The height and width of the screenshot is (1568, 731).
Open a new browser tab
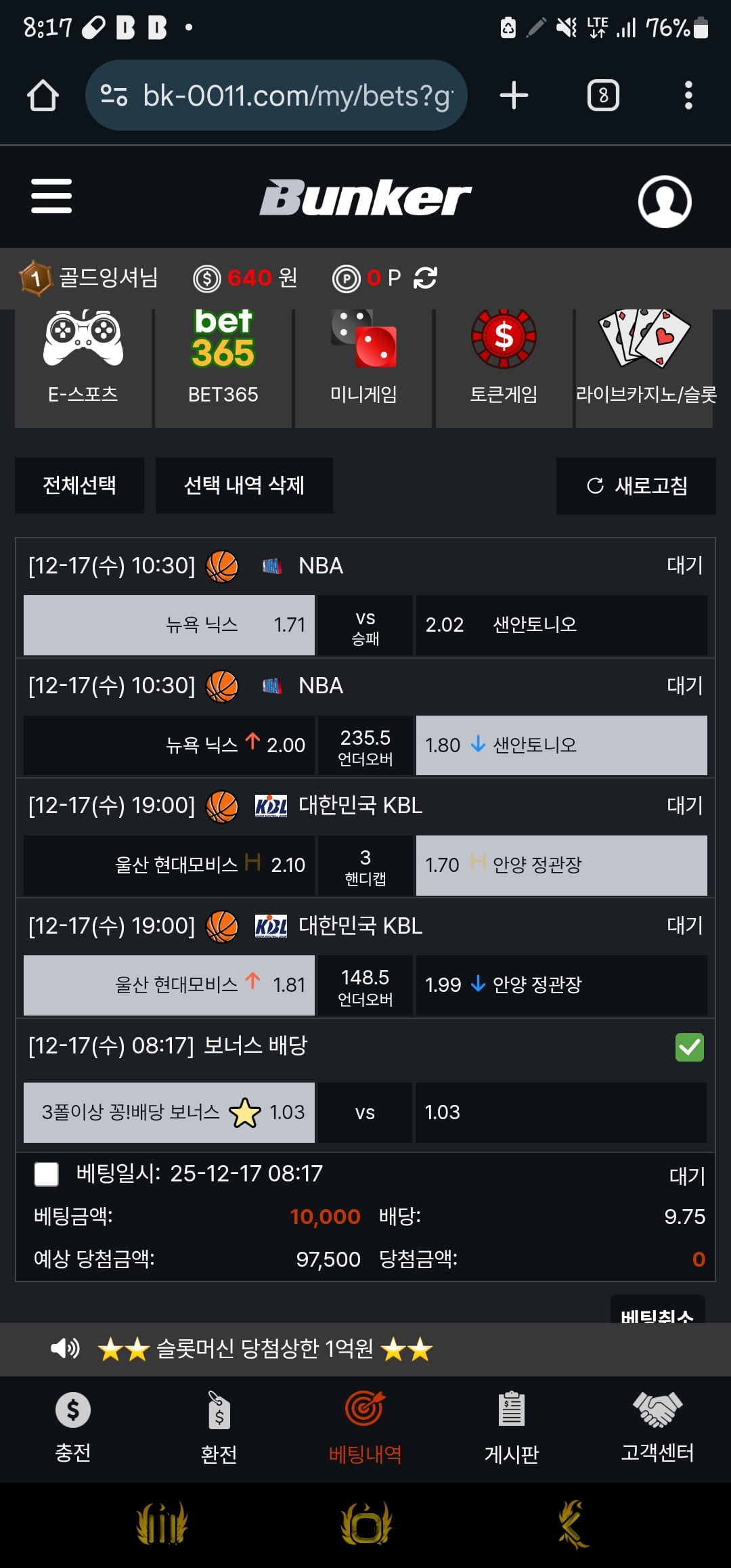point(514,95)
